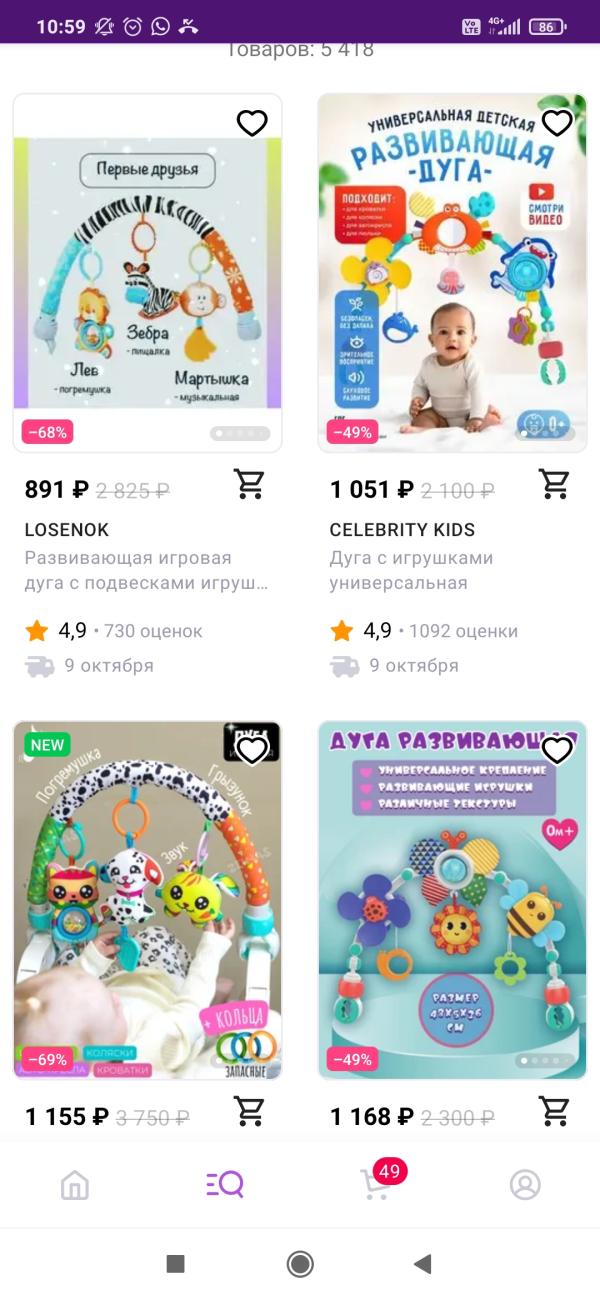Favorite the CELEBRITY KIDS arc
600x1299 pixels.
tap(557, 123)
